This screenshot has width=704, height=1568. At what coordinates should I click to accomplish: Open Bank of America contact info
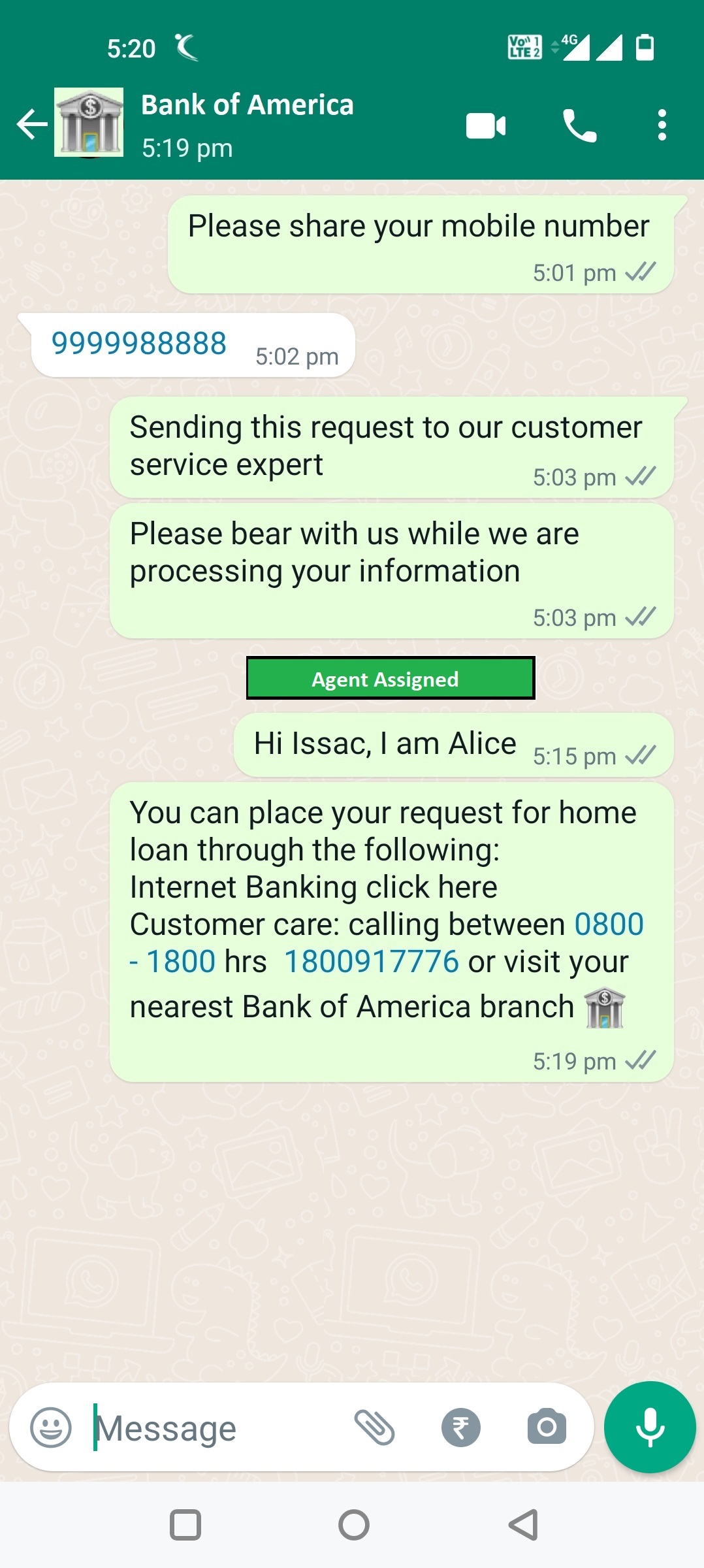tap(247, 123)
